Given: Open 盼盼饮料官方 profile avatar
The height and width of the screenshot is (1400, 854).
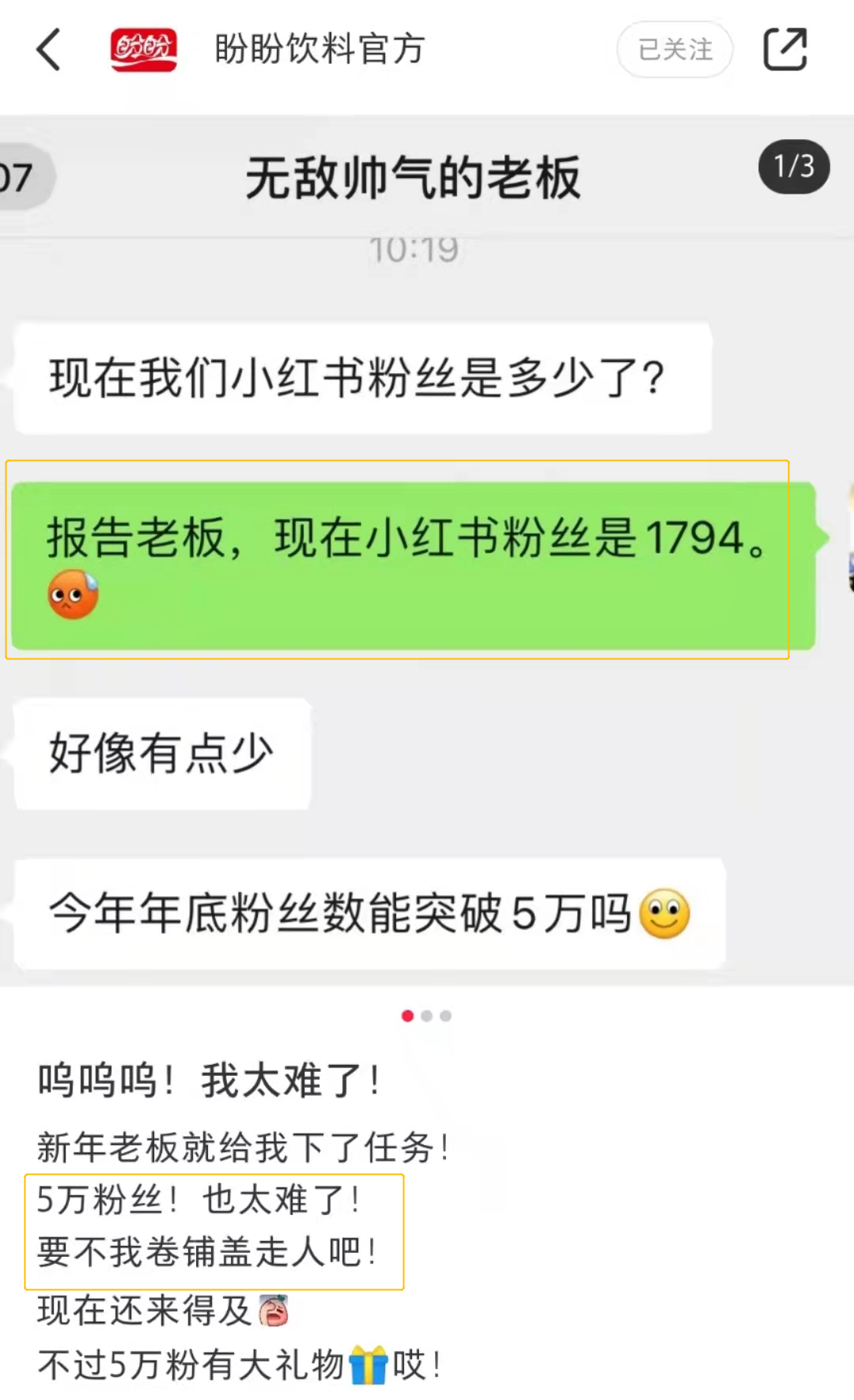Looking at the screenshot, I should (143, 50).
